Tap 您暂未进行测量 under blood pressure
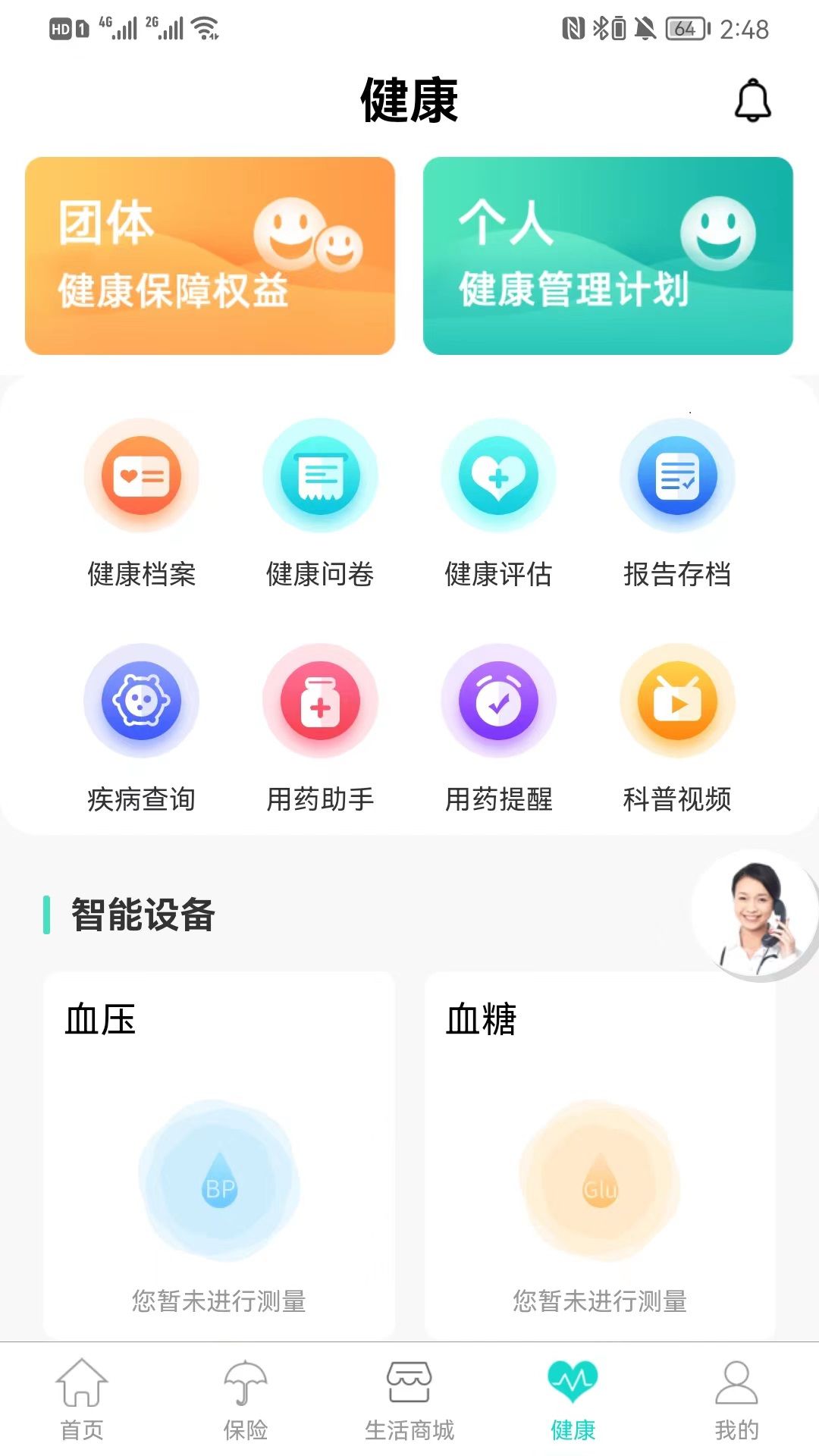 [x=218, y=1300]
